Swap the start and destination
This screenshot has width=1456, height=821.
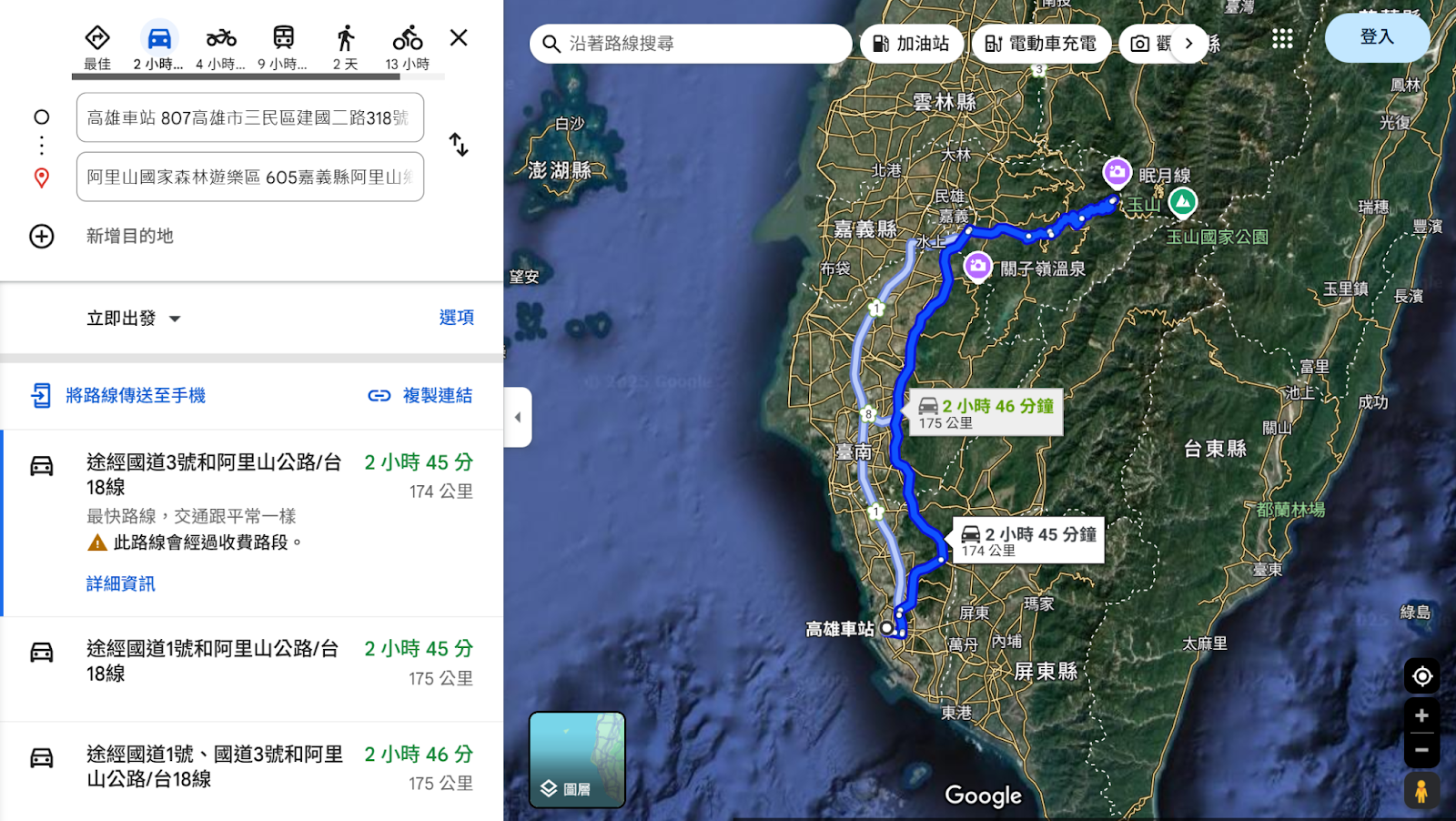pyautogui.click(x=459, y=145)
